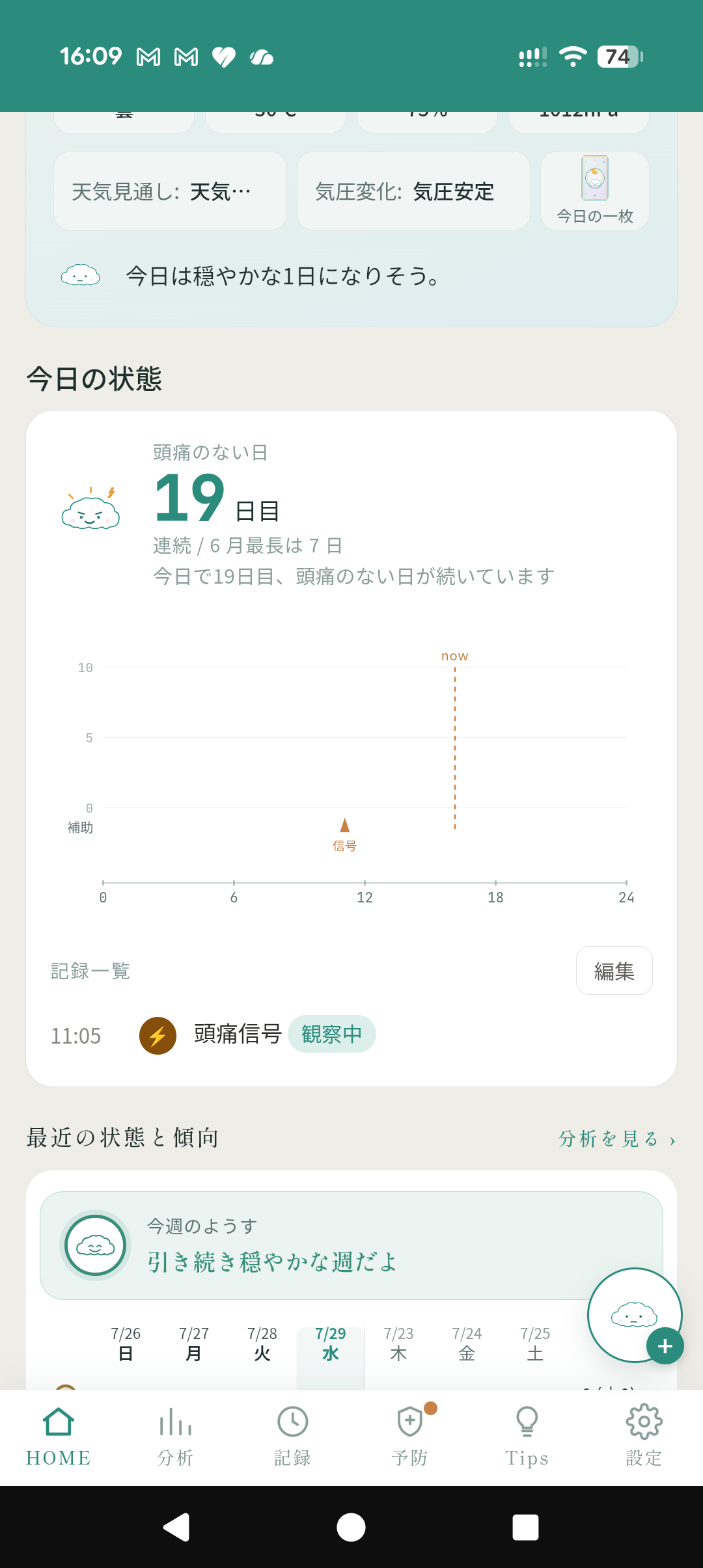Tap the floating cloud add-record button
703x1568 pixels.
635,1316
